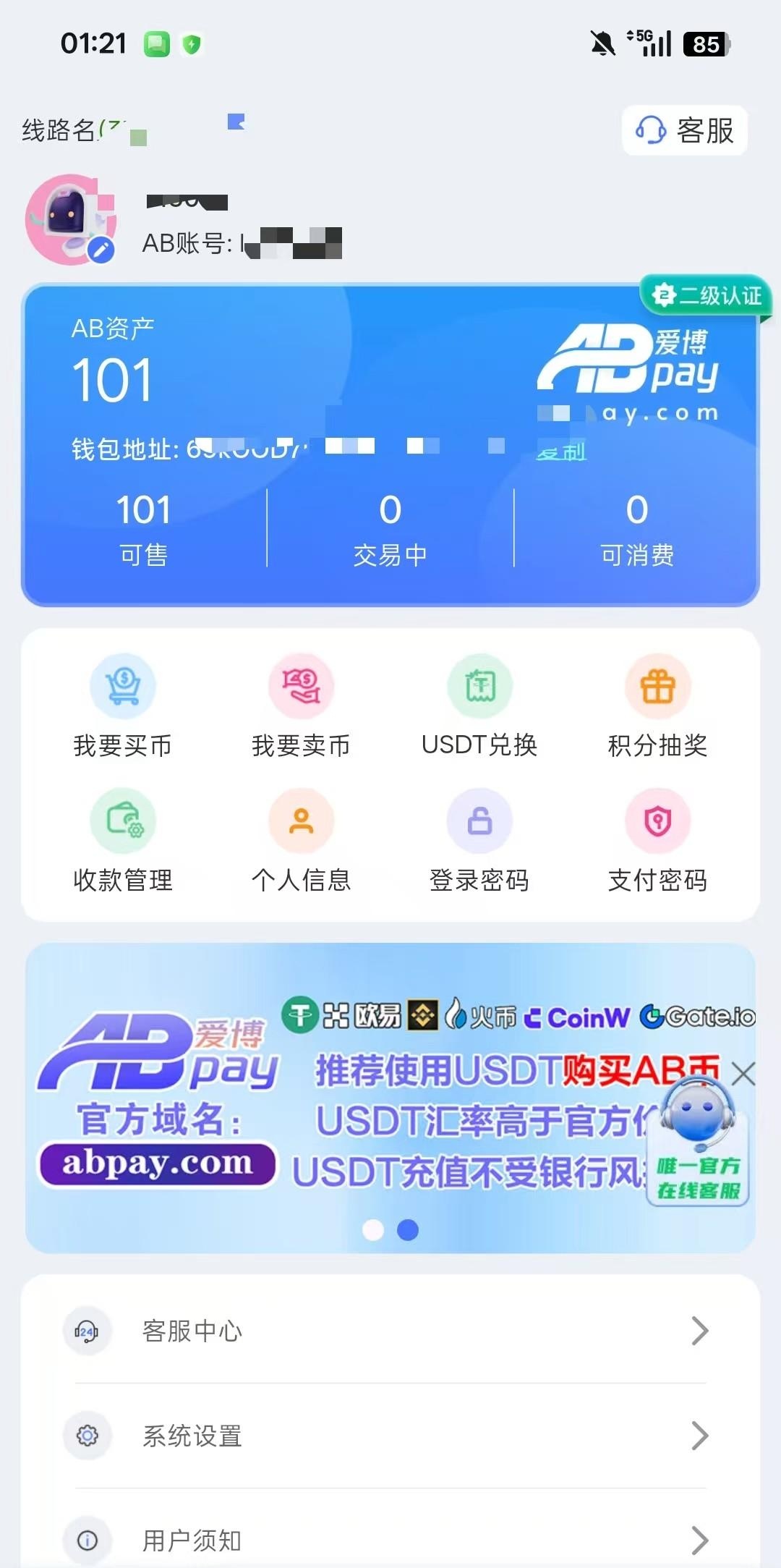The height and width of the screenshot is (1568, 781).
Task: Dismiss the floating online service robot
Action: point(743,1074)
